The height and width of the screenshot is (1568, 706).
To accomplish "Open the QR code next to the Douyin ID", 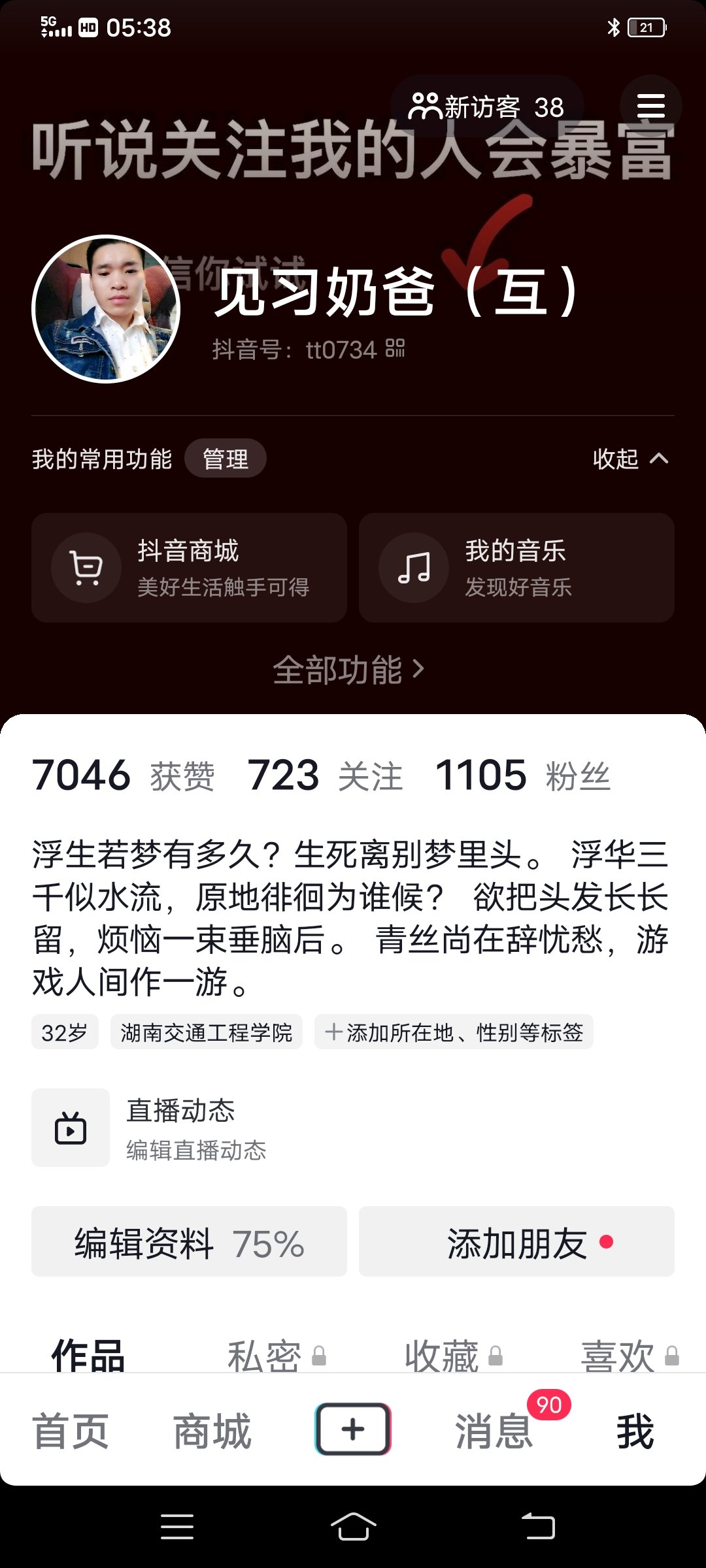I will [395, 349].
